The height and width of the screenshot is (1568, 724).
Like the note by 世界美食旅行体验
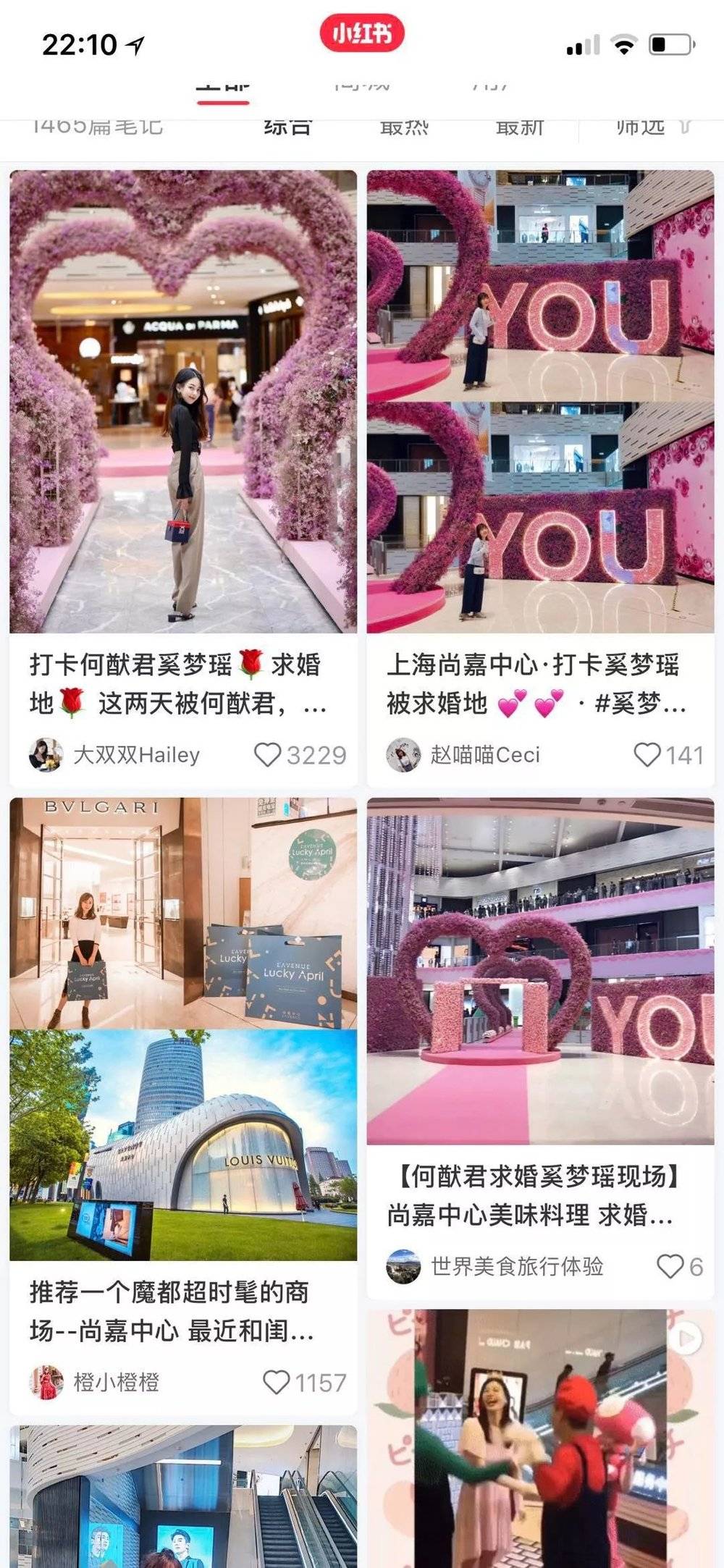670,1266
